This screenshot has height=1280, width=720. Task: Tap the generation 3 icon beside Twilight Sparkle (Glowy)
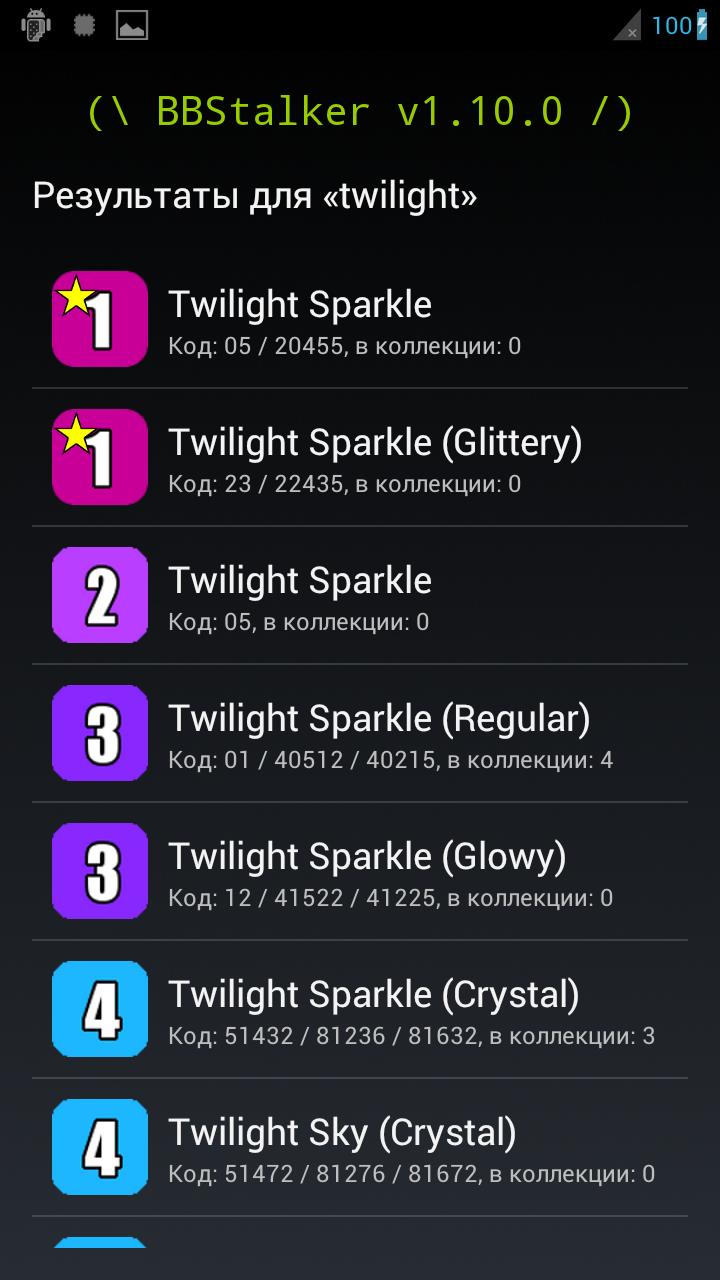99,871
